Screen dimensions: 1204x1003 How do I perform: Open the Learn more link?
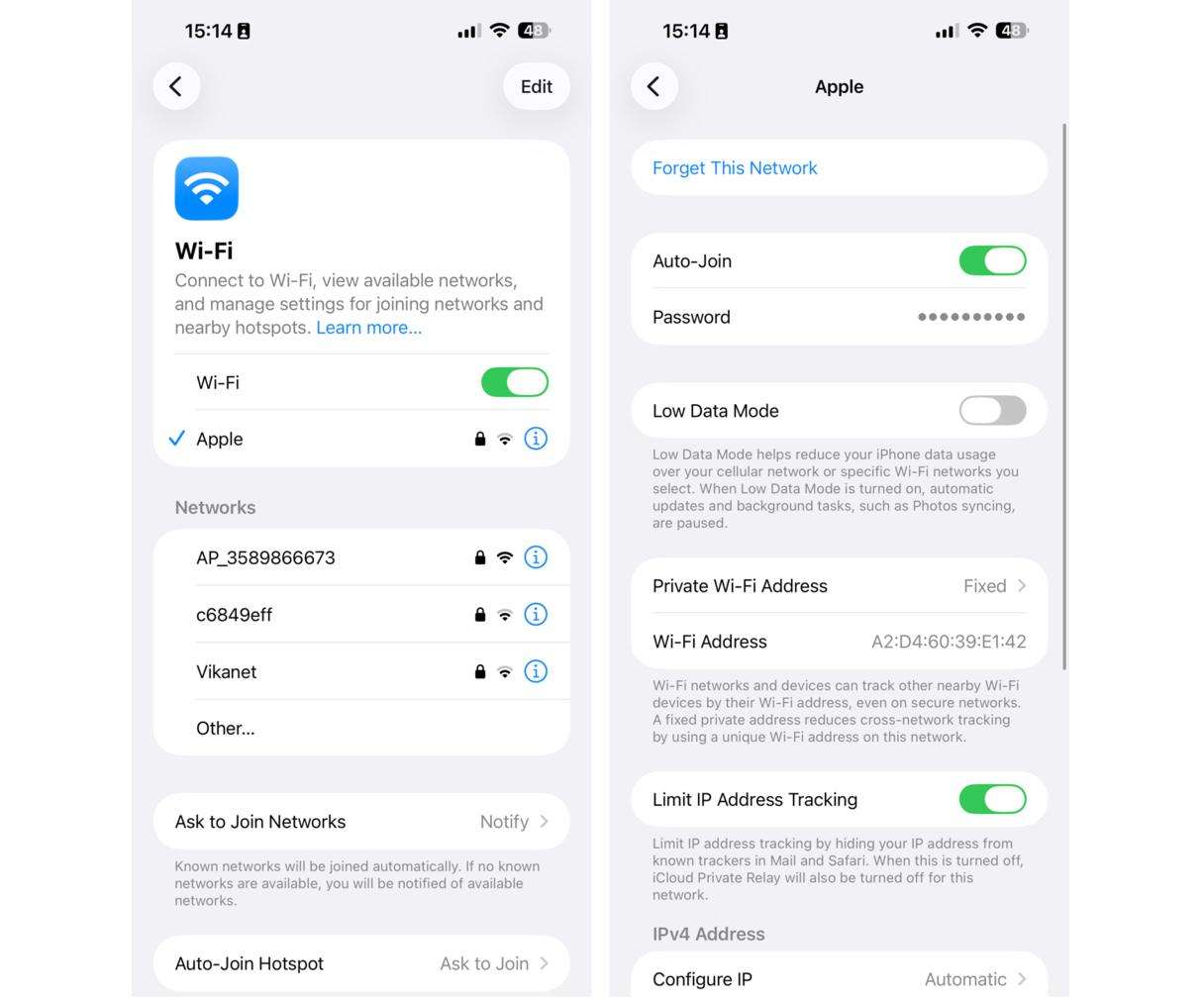tap(368, 328)
